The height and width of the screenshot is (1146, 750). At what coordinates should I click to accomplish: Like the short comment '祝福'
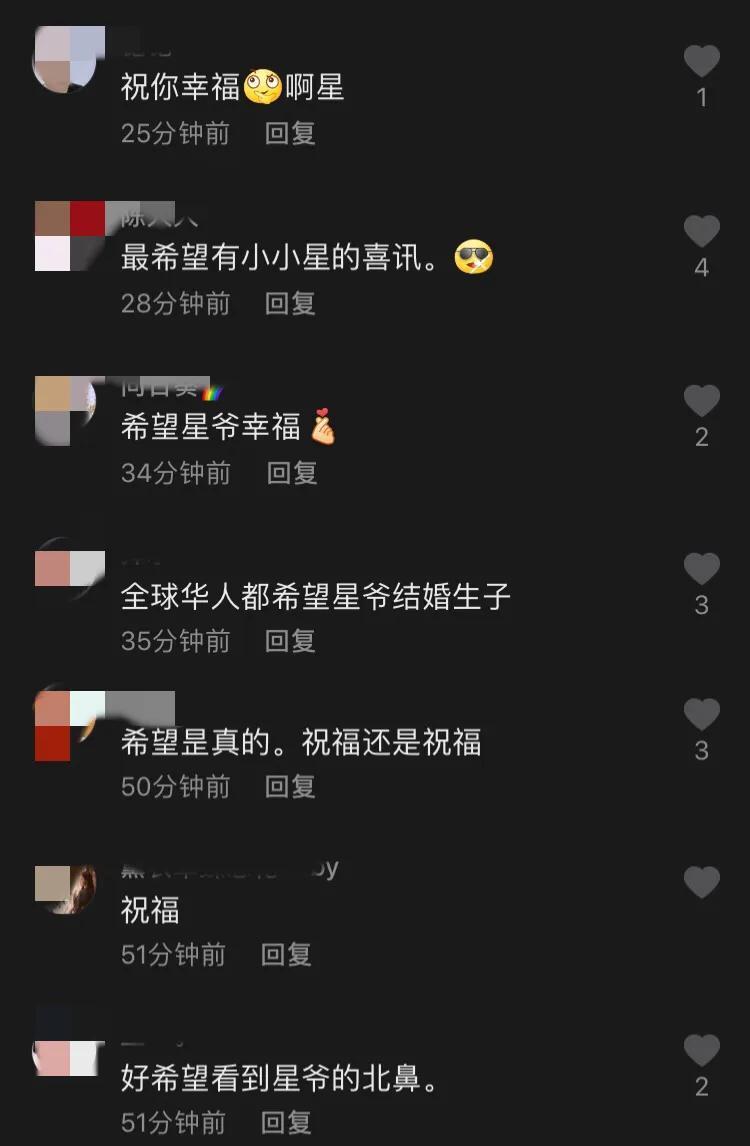(x=701, y=883)
